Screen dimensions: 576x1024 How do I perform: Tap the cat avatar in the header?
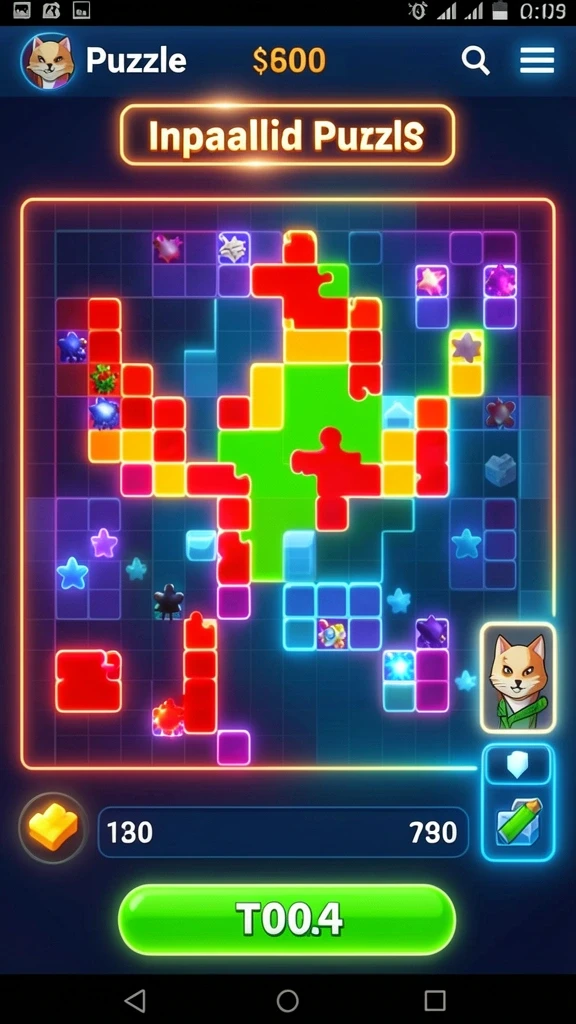click(x=48, y=61)
